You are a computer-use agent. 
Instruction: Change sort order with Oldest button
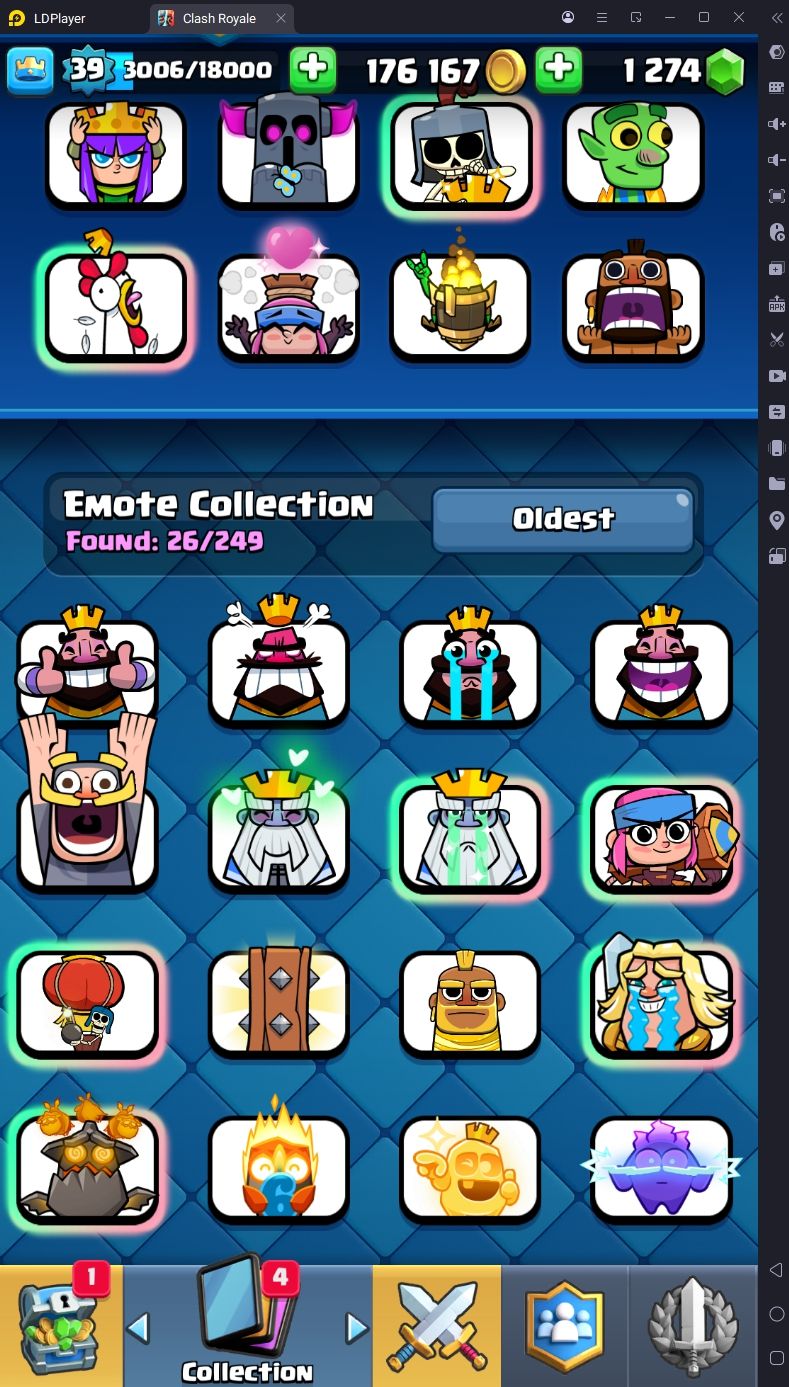562,519
